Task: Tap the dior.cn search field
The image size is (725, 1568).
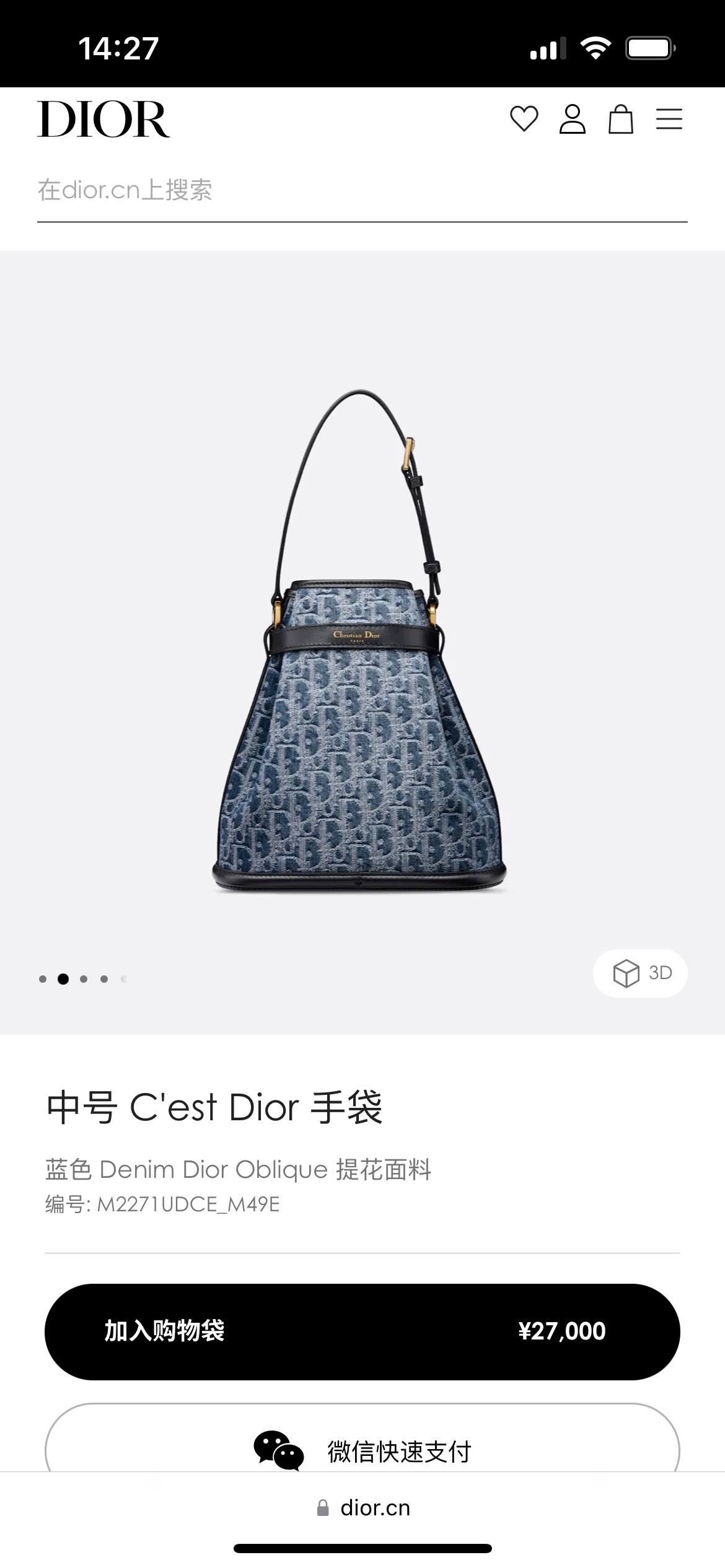Action: coord(362,190)
